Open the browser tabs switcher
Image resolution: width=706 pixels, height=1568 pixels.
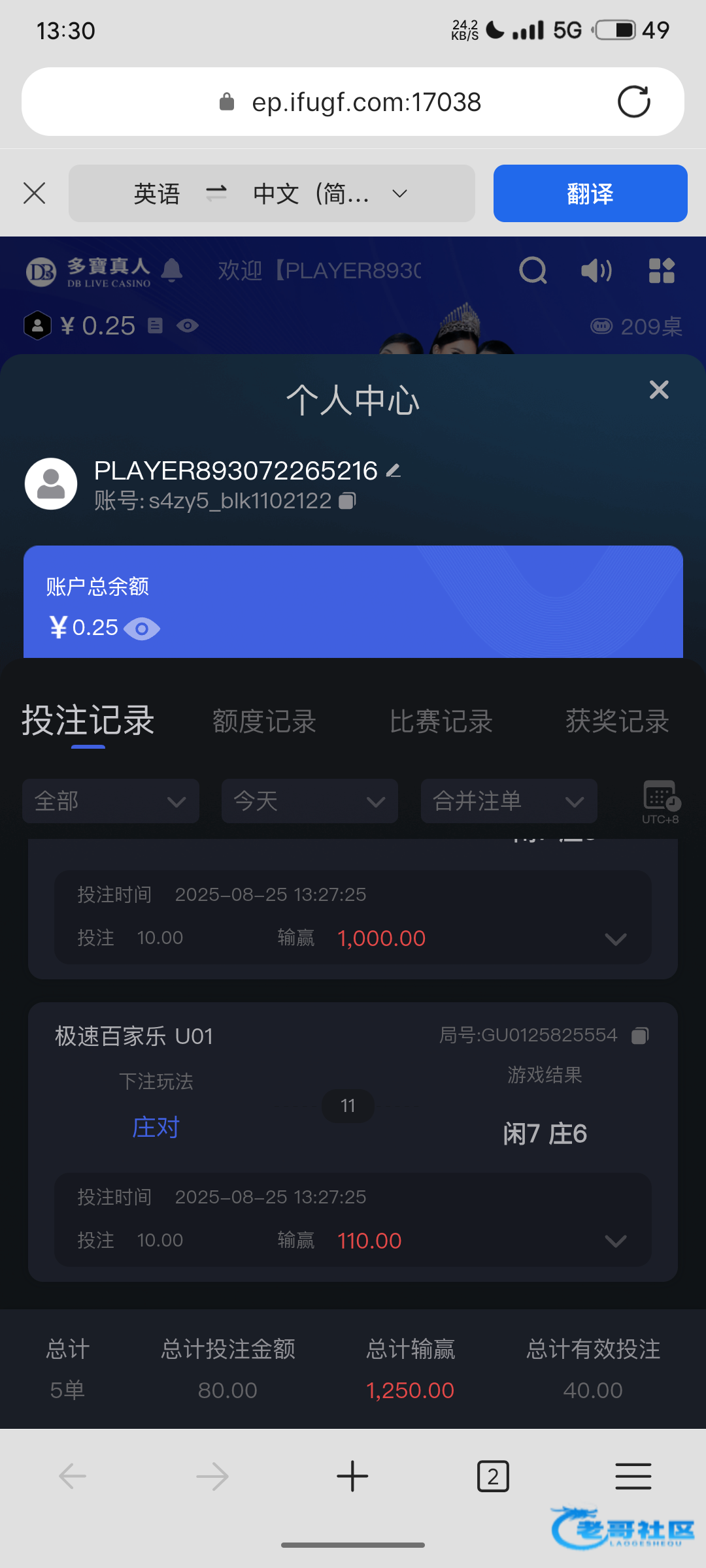(493, 1477)
